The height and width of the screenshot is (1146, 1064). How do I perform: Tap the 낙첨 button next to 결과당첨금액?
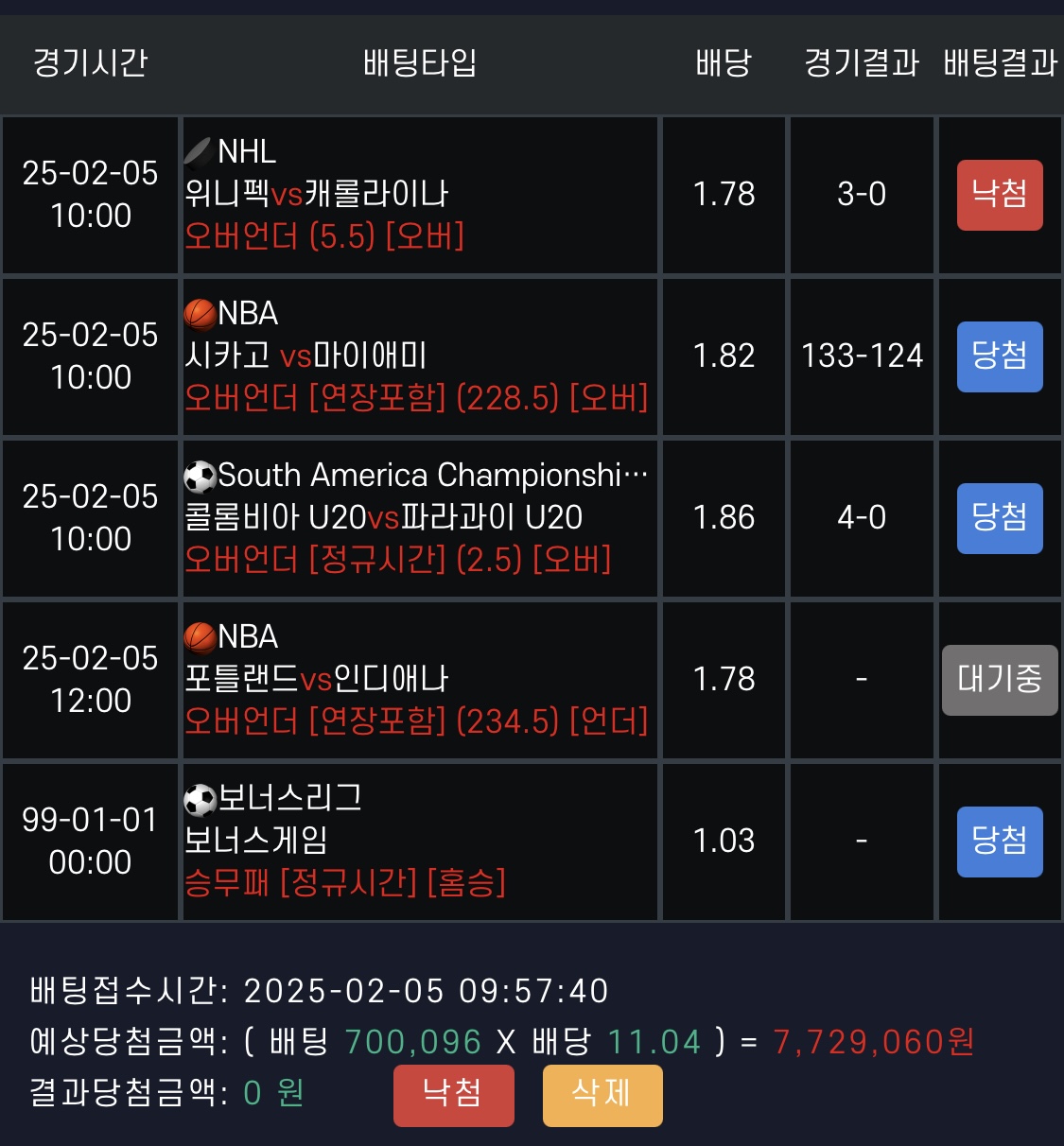(453, 1095)
